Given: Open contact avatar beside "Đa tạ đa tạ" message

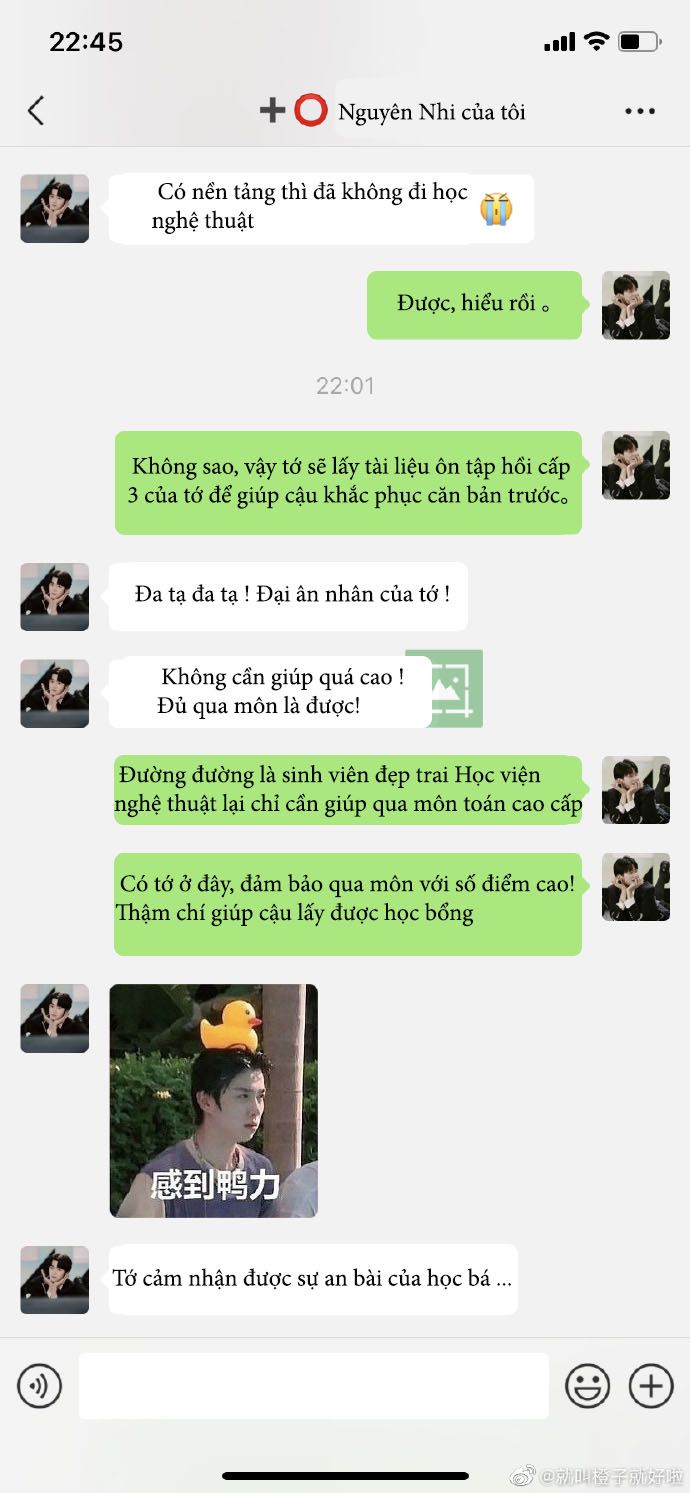Looking at the screenshot, I should [55, 597].
